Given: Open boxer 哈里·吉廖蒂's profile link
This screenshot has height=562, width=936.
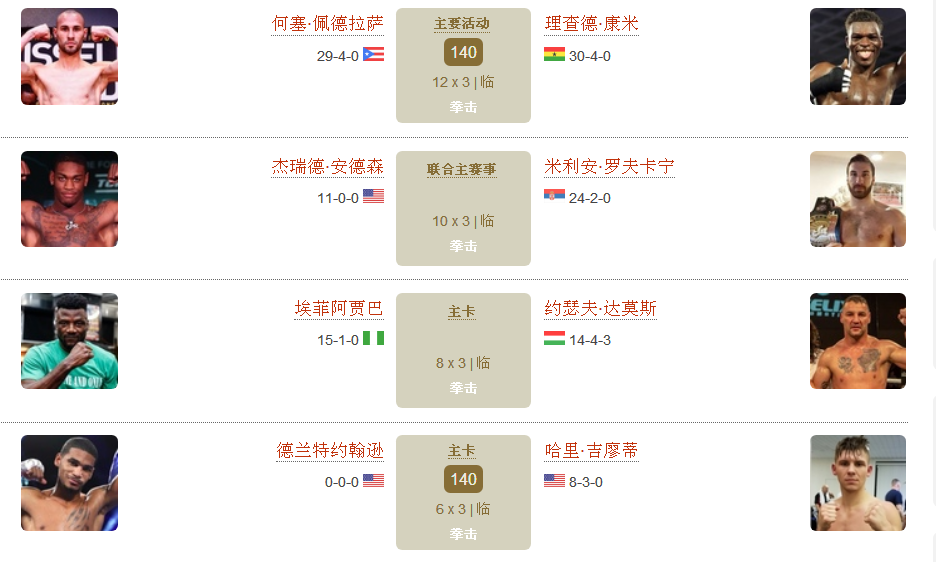Looking at the screenshot, I should coord(591,450).
